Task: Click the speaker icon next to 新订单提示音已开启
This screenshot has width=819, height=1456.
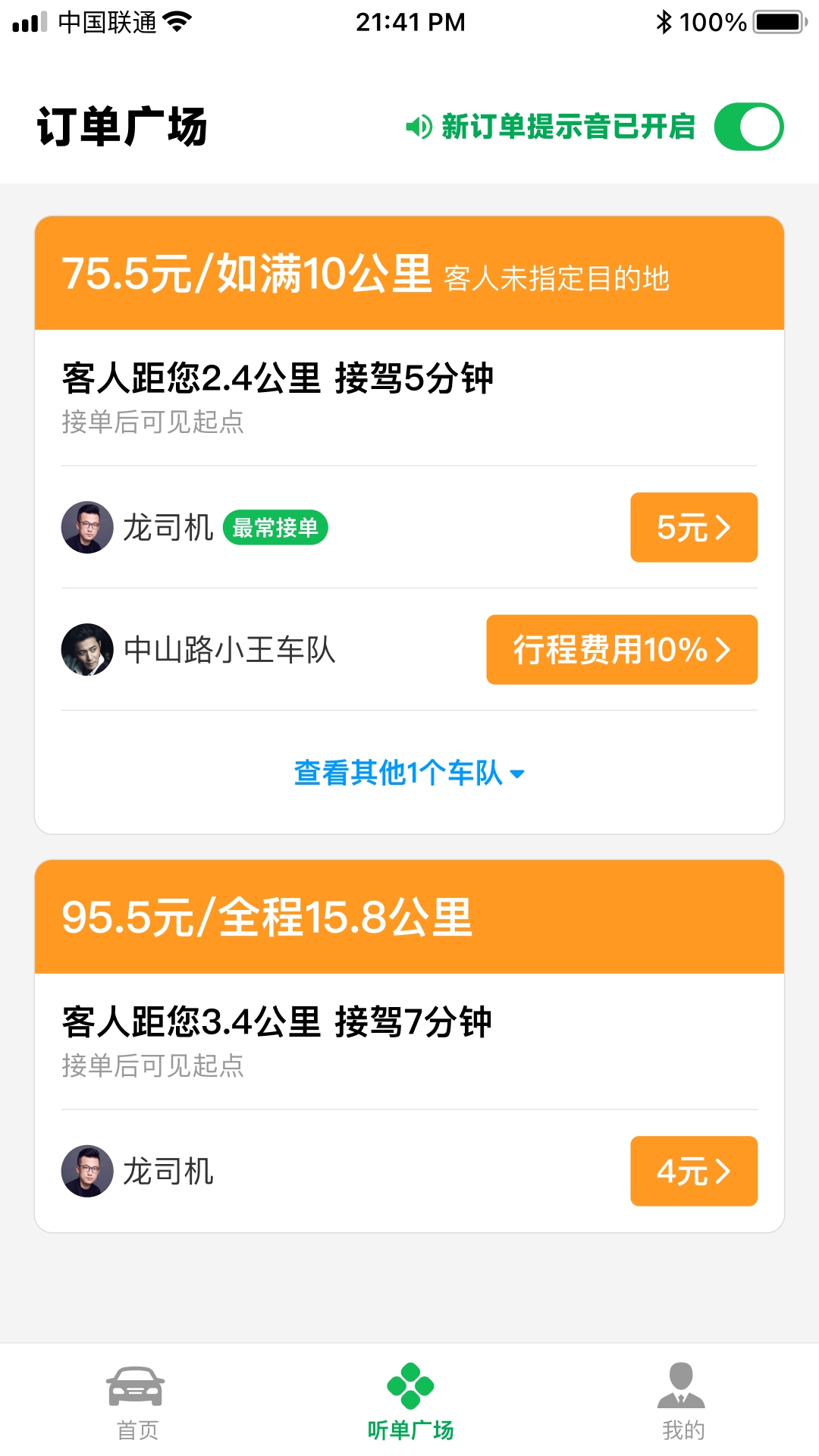Action: coord(418,127)
